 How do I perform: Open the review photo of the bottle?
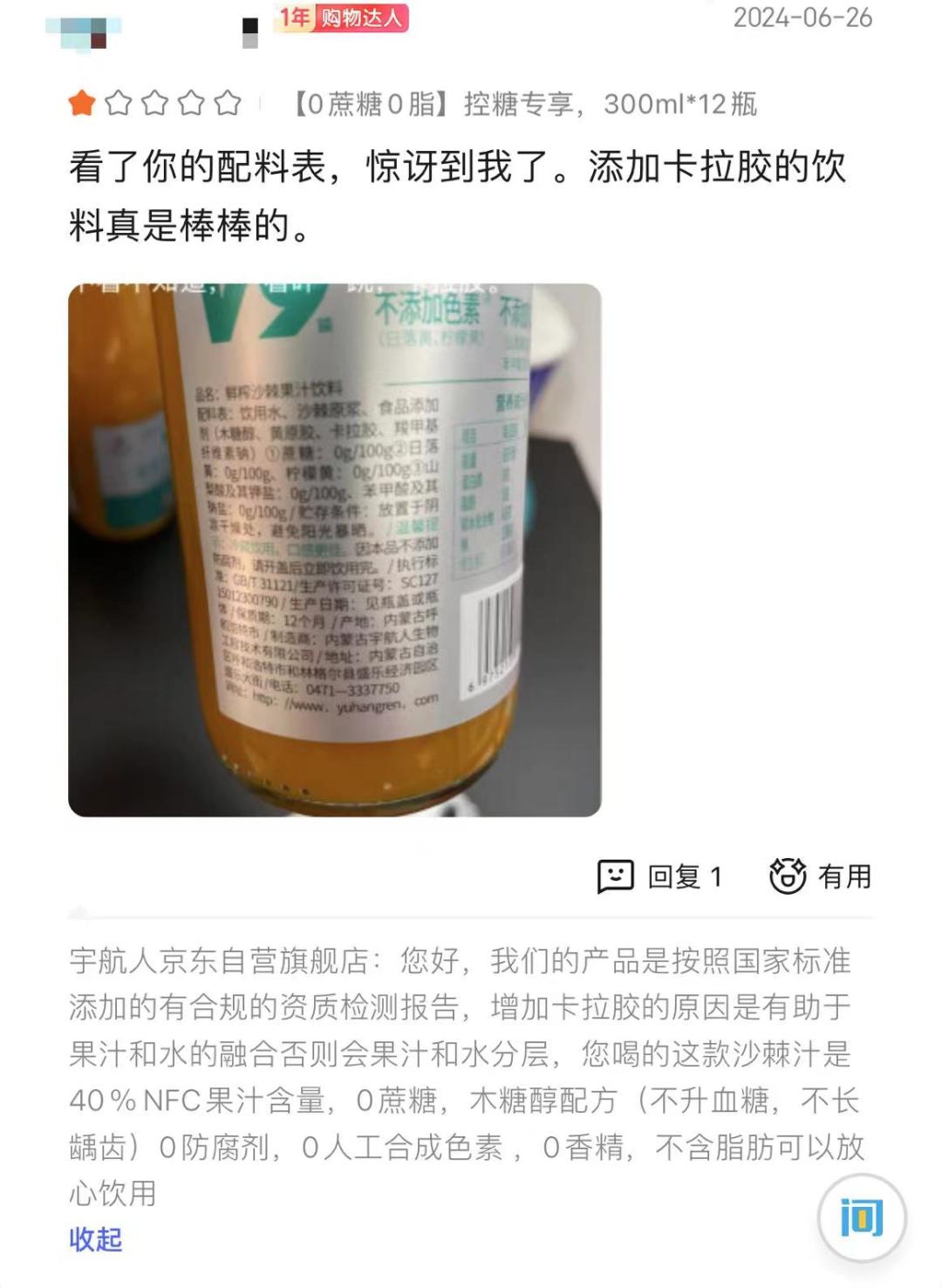(x=334, y=549)
